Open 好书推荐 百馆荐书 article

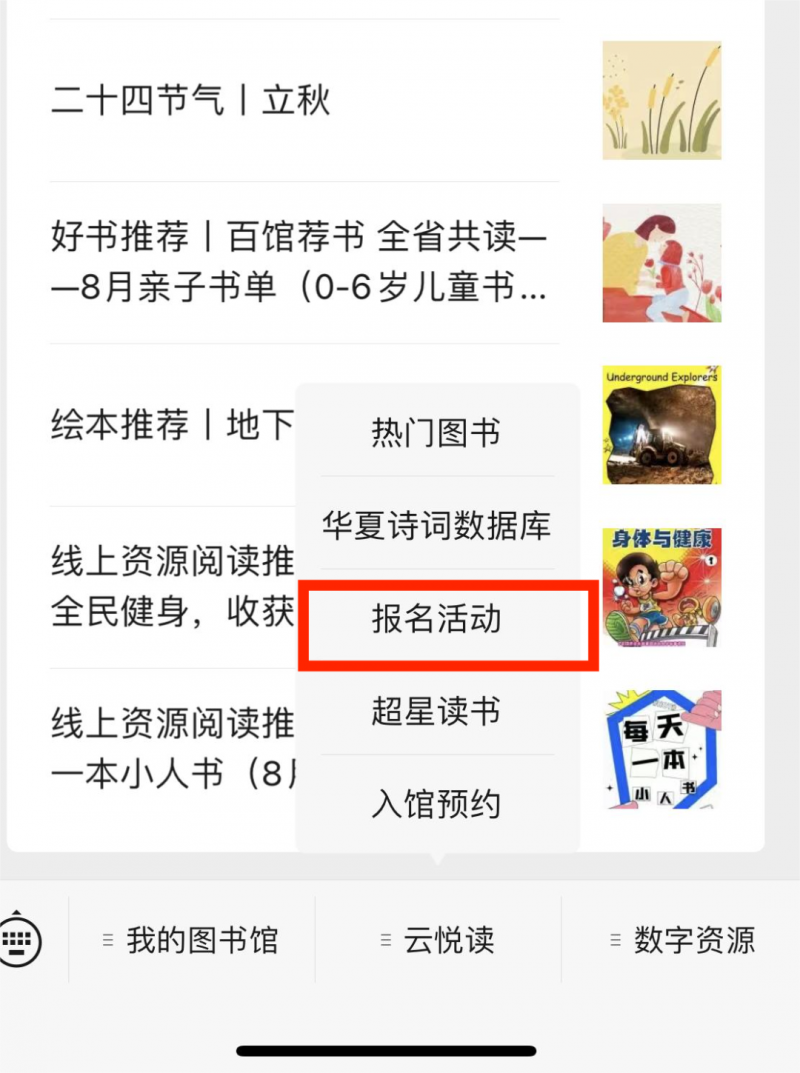coord(298,262)
